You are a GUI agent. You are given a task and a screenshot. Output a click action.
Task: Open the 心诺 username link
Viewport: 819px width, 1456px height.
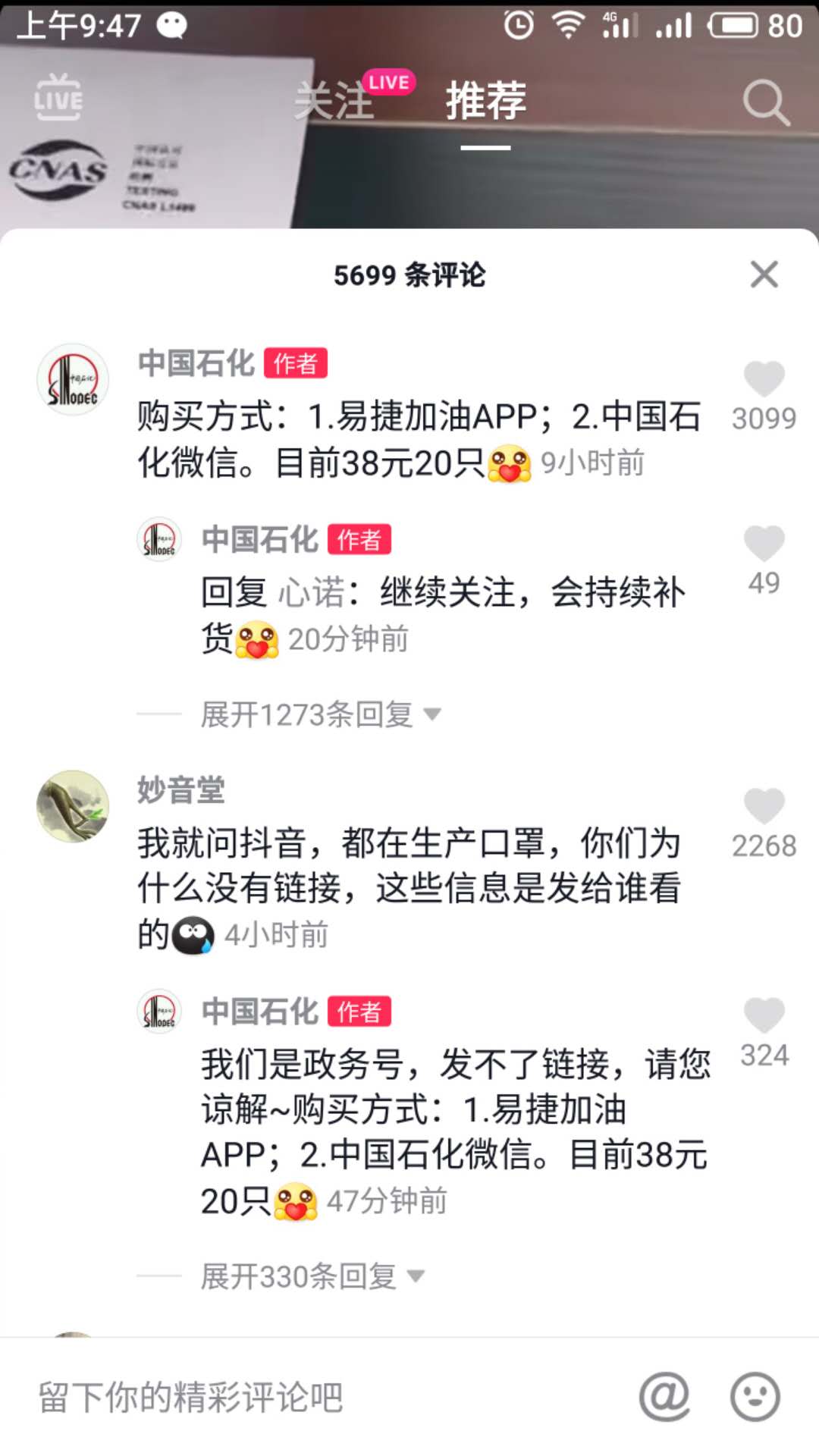(x=311, y=592)
